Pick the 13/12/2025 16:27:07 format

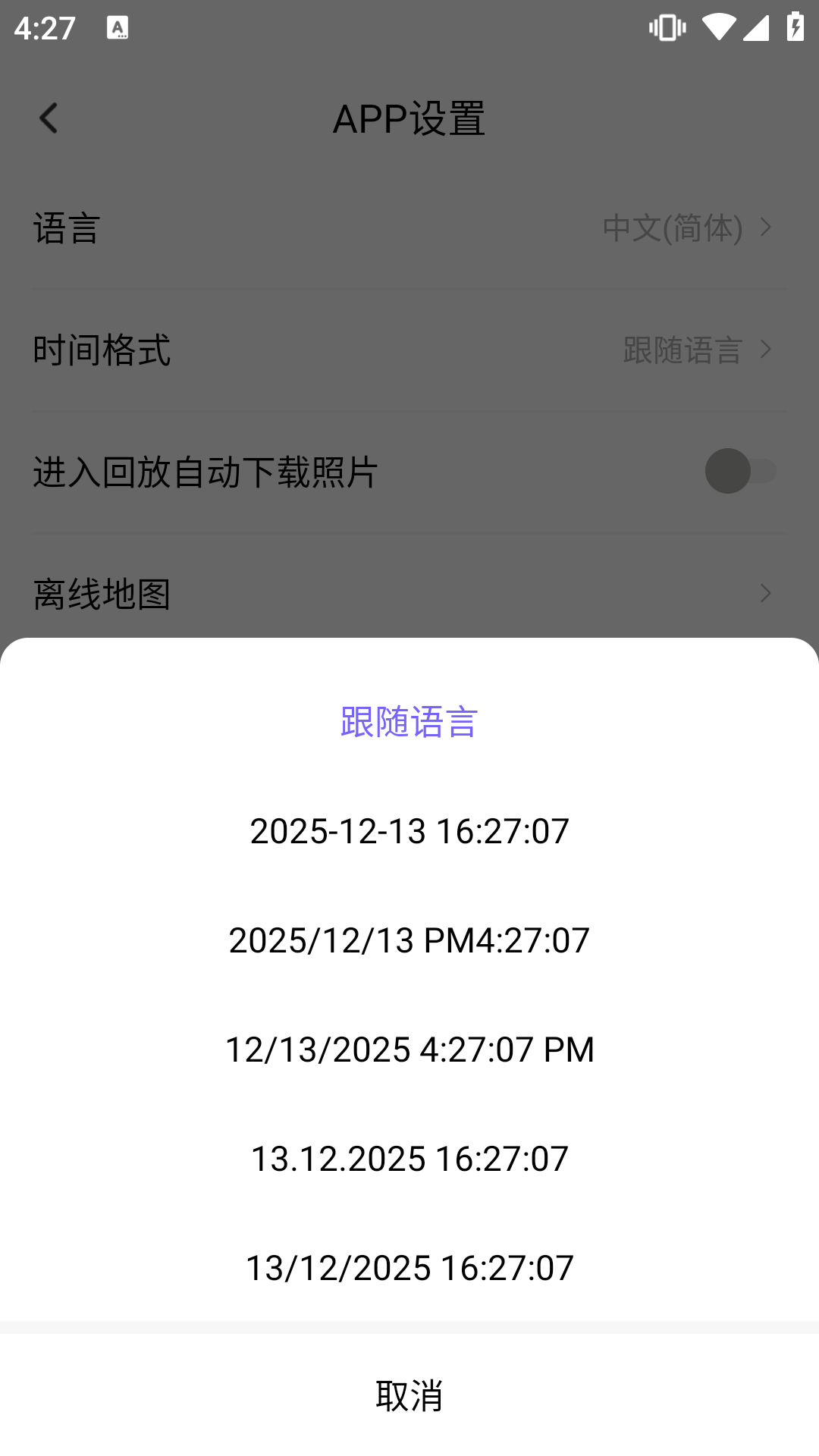tap(409, 1267)
